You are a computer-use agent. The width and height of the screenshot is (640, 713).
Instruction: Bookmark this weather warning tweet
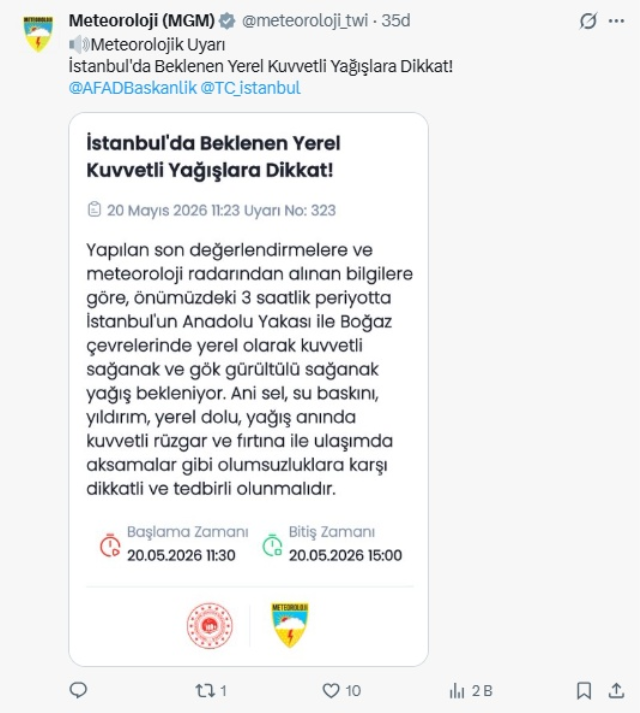click(x=584, y=690)
